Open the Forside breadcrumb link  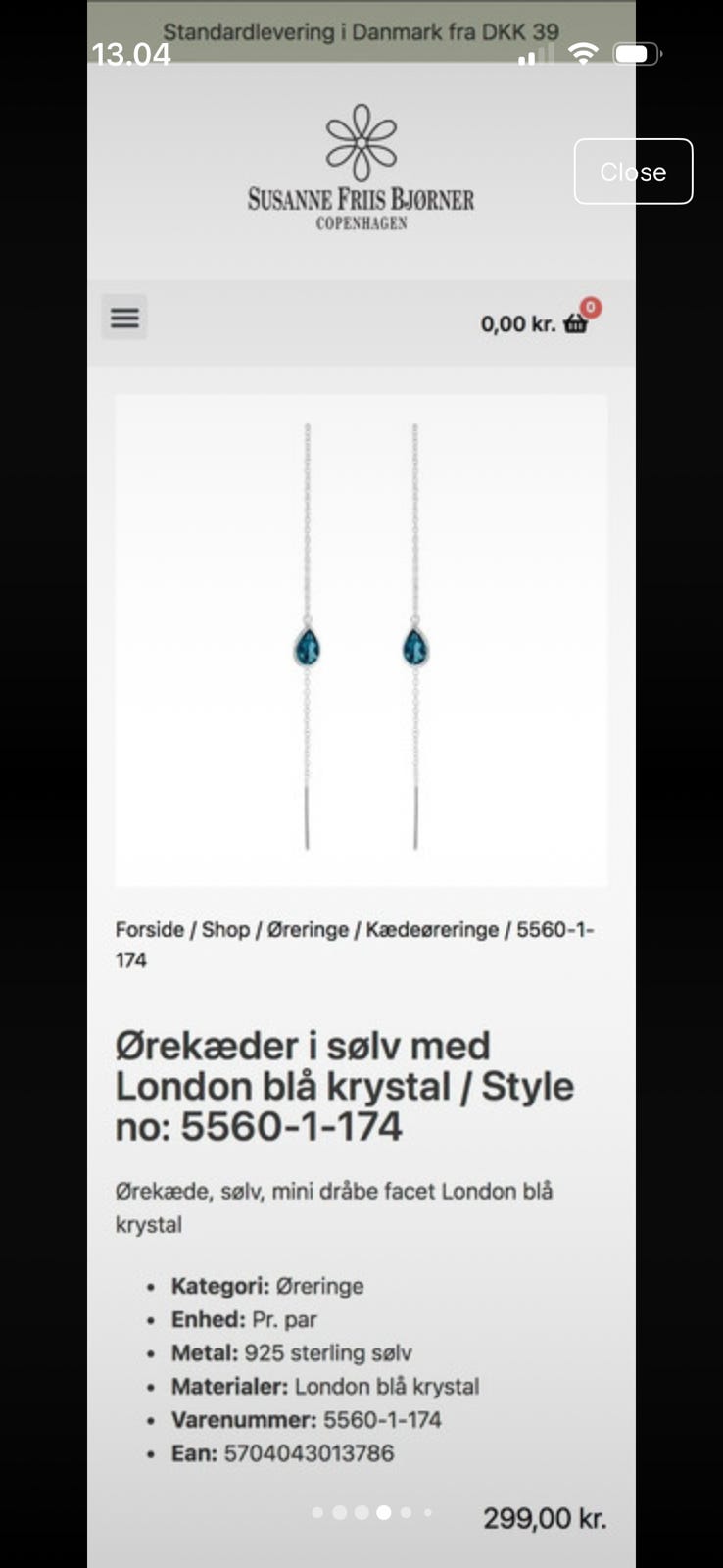148,929
